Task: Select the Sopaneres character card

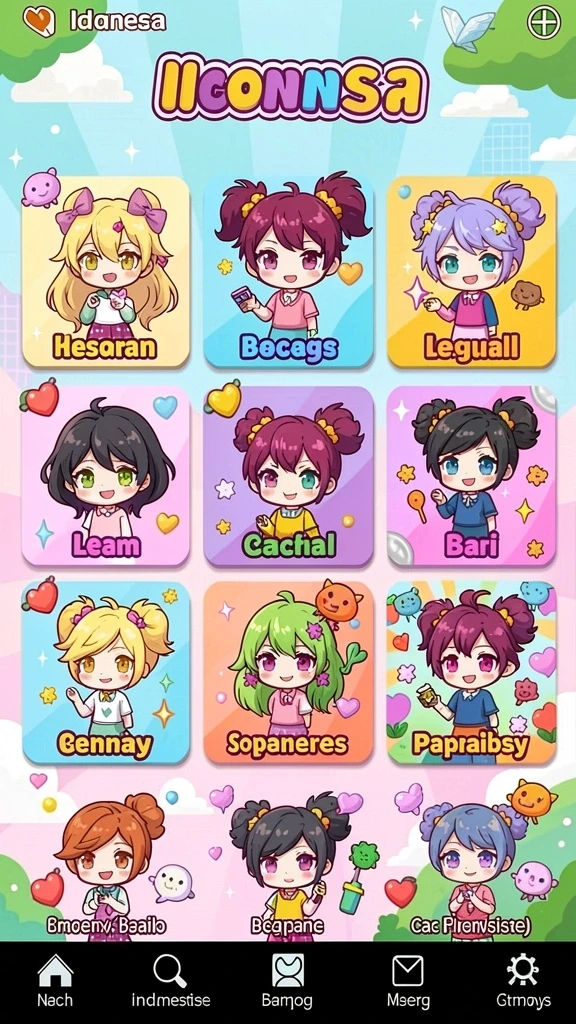Action: pyautogui.click(x=289, y=673)
